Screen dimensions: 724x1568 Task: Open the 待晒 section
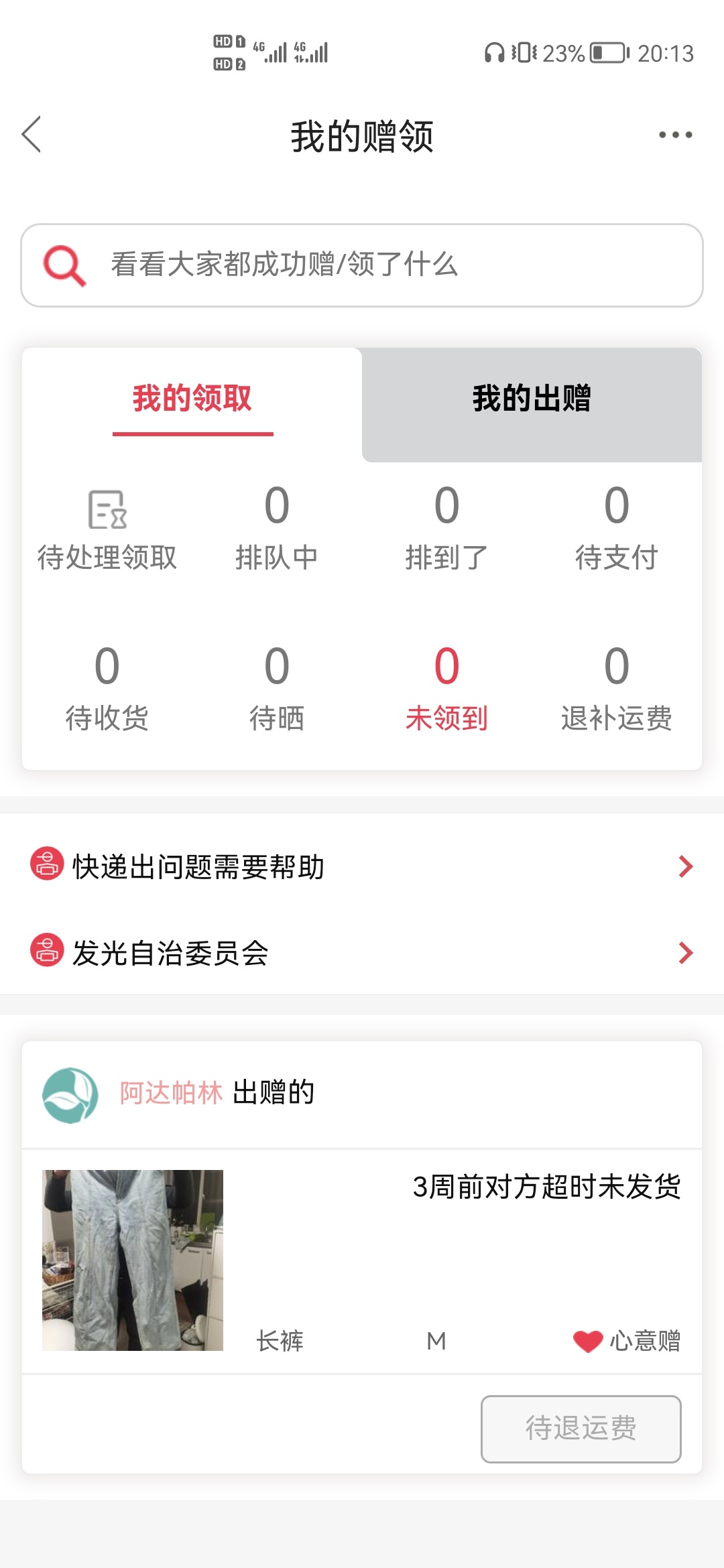(277, 689)
